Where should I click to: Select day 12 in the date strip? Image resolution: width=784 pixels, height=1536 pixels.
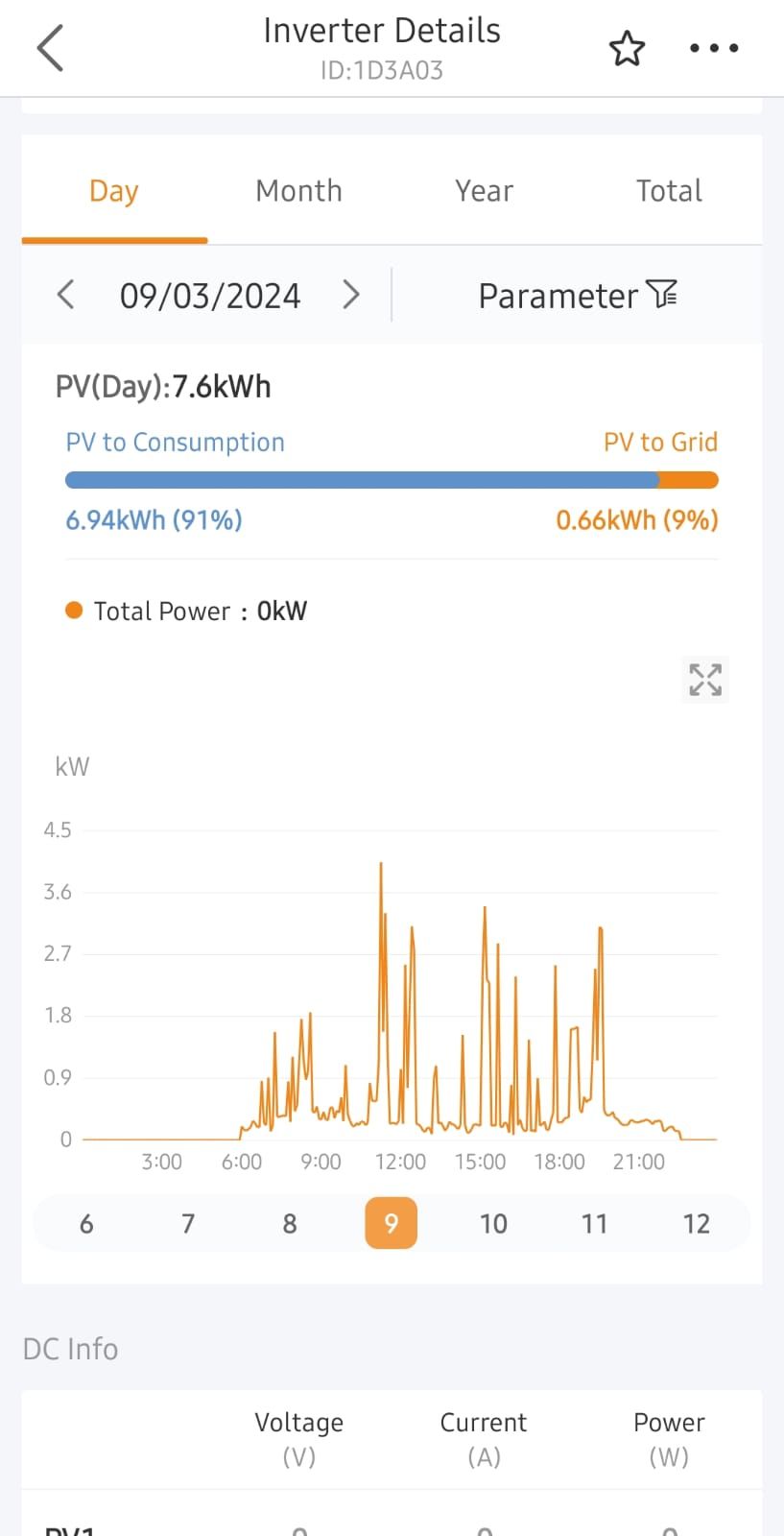(x=696, y=1223)
